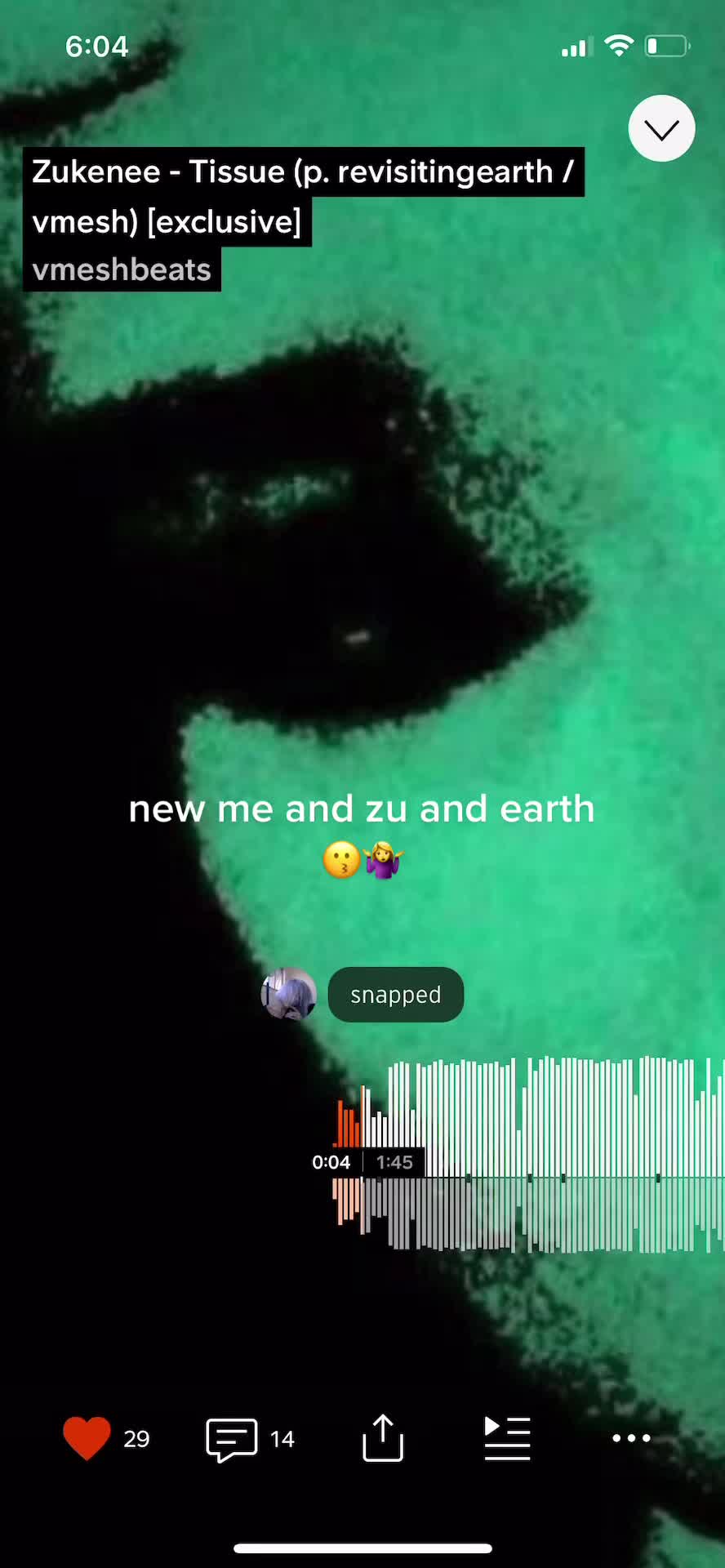Open the play queue
This screenshot has width=725, height=1568.
(x=507, y=1437)
